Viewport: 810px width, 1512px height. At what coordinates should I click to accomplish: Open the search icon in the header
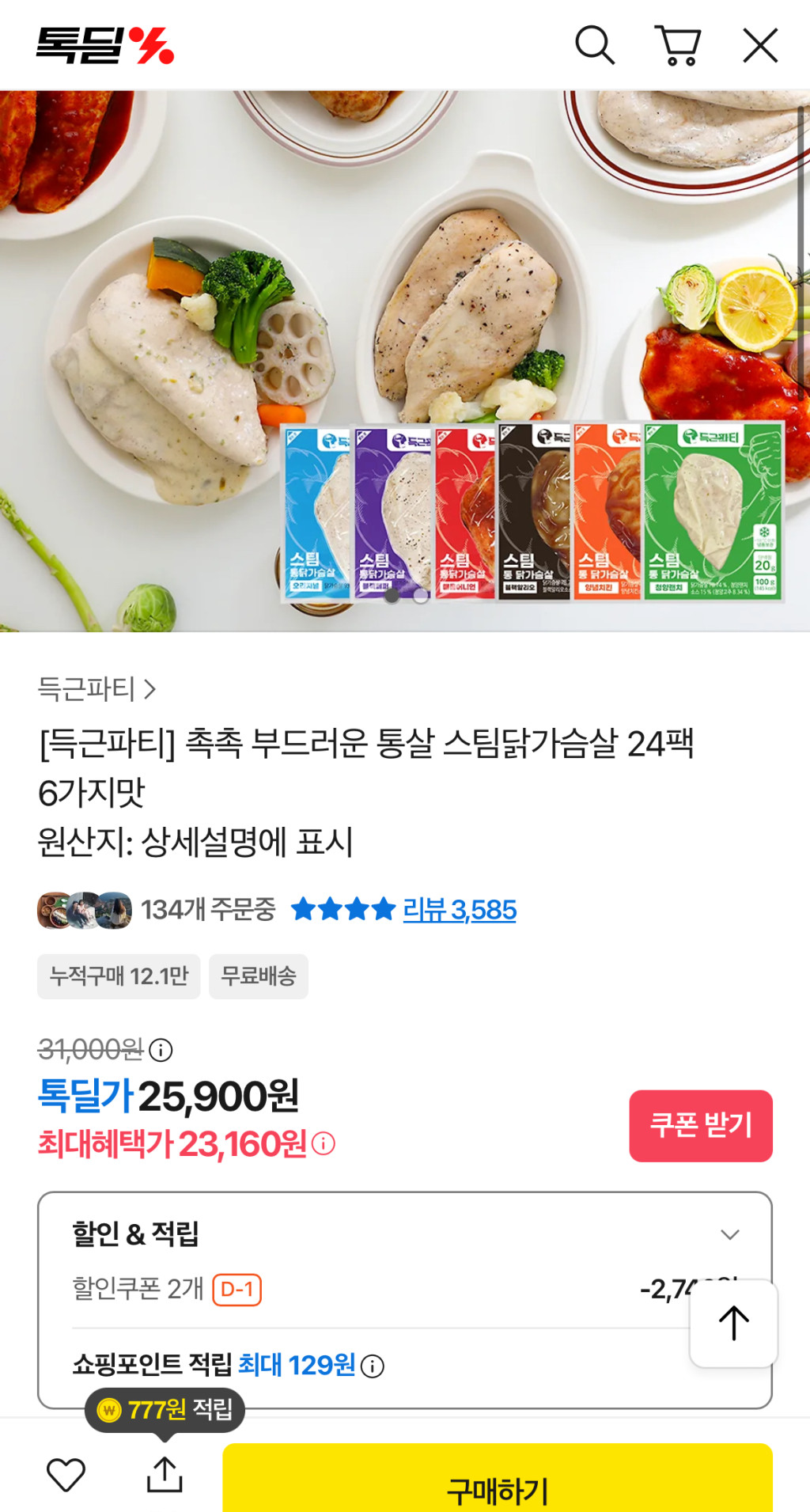coord(594,45)
